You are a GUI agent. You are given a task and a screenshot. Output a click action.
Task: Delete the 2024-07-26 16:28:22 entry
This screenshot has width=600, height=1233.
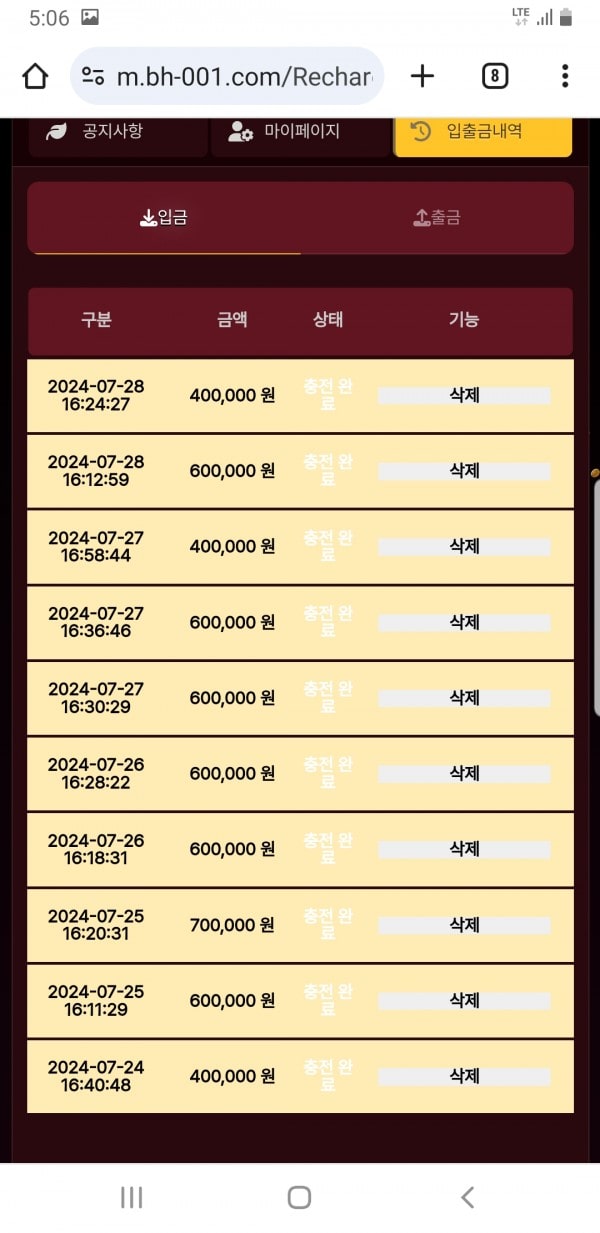pos(464,773)
